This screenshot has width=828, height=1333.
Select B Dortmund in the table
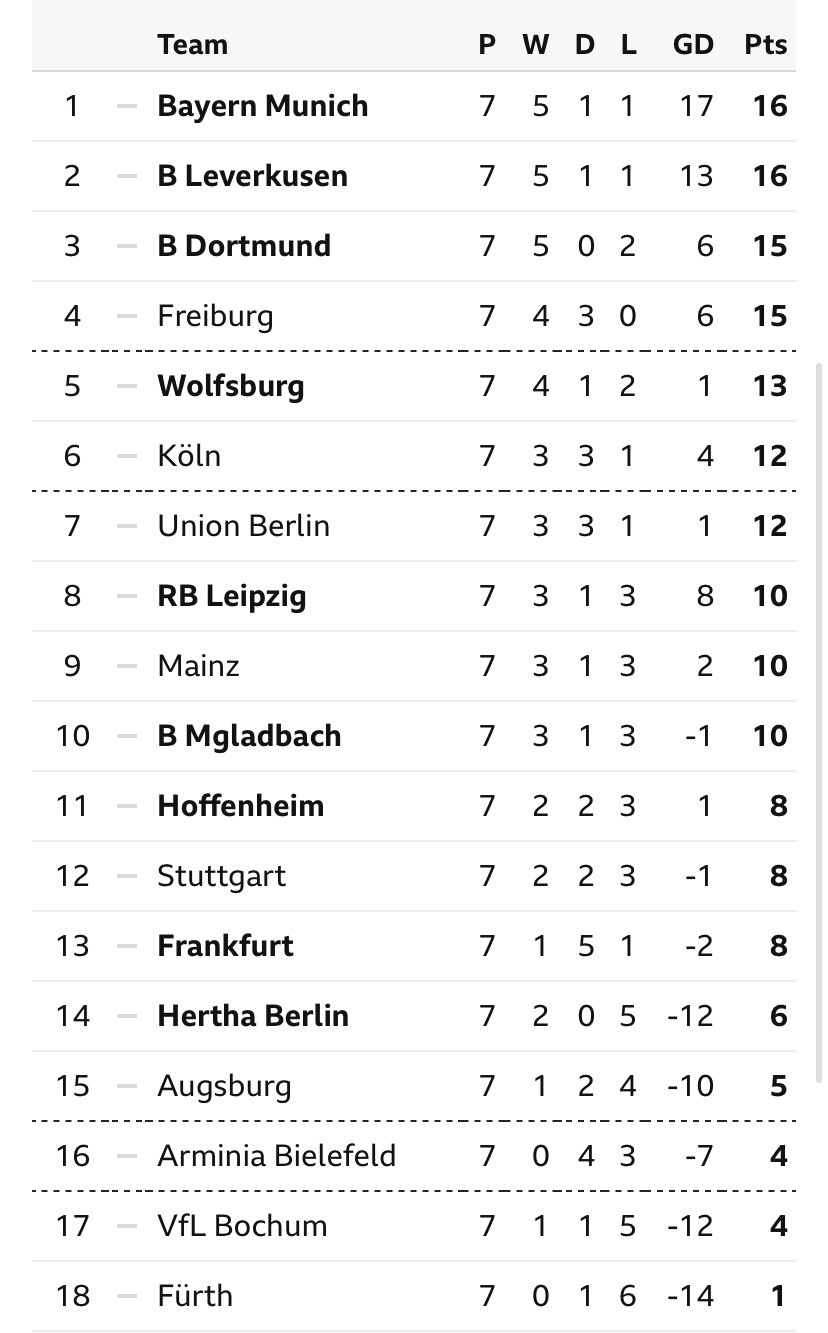click(244, 246)
